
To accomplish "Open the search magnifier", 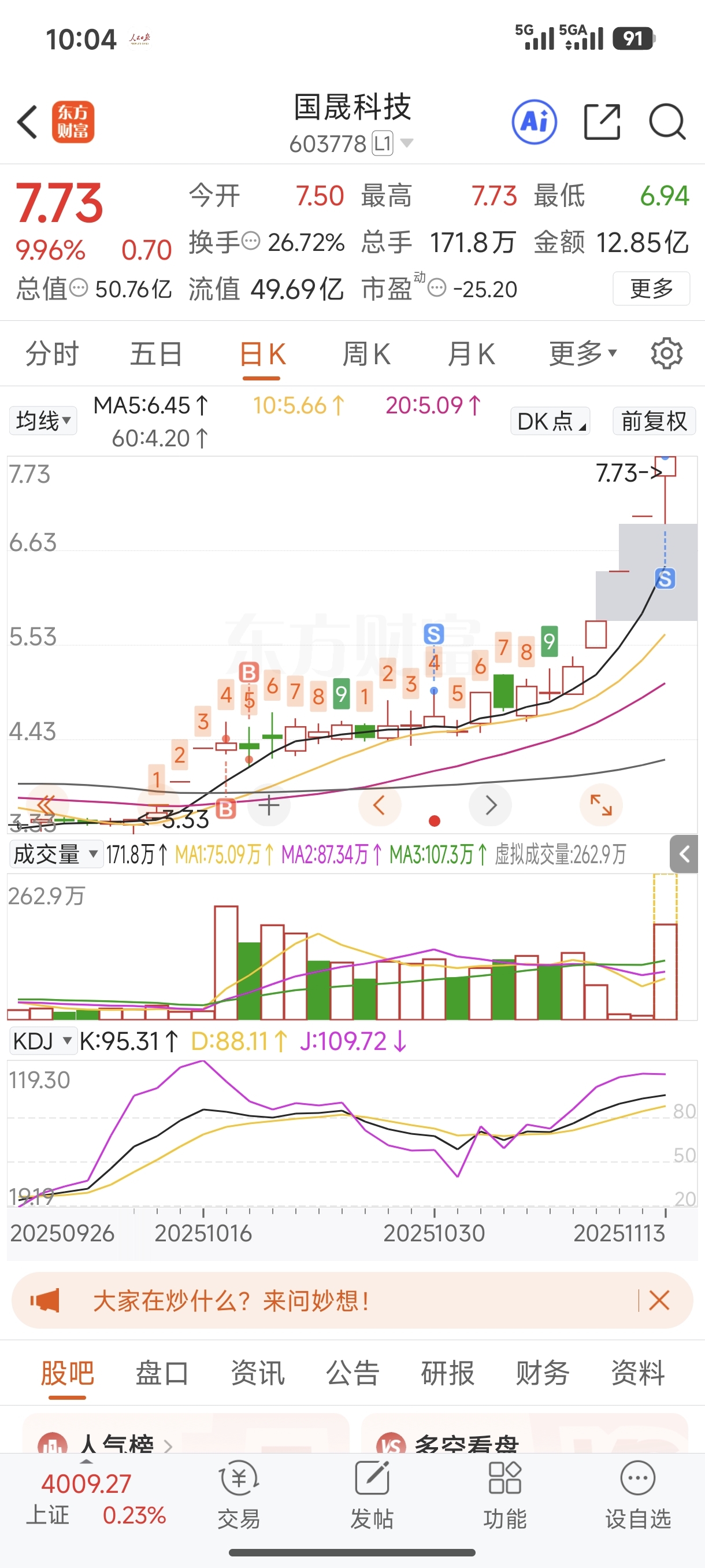I will click(x=667, y=122).
